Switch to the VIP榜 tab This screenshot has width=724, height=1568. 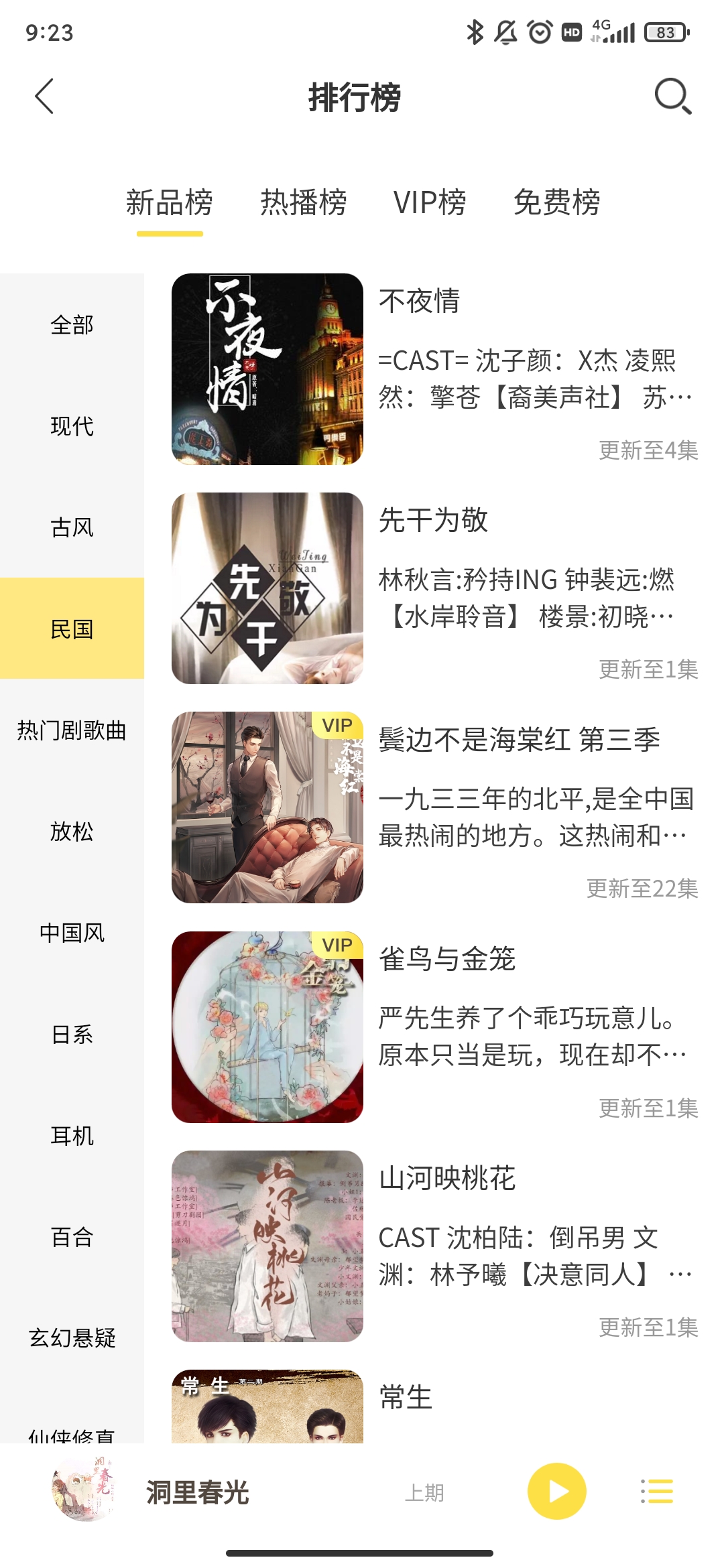click(x=430, y=202)
